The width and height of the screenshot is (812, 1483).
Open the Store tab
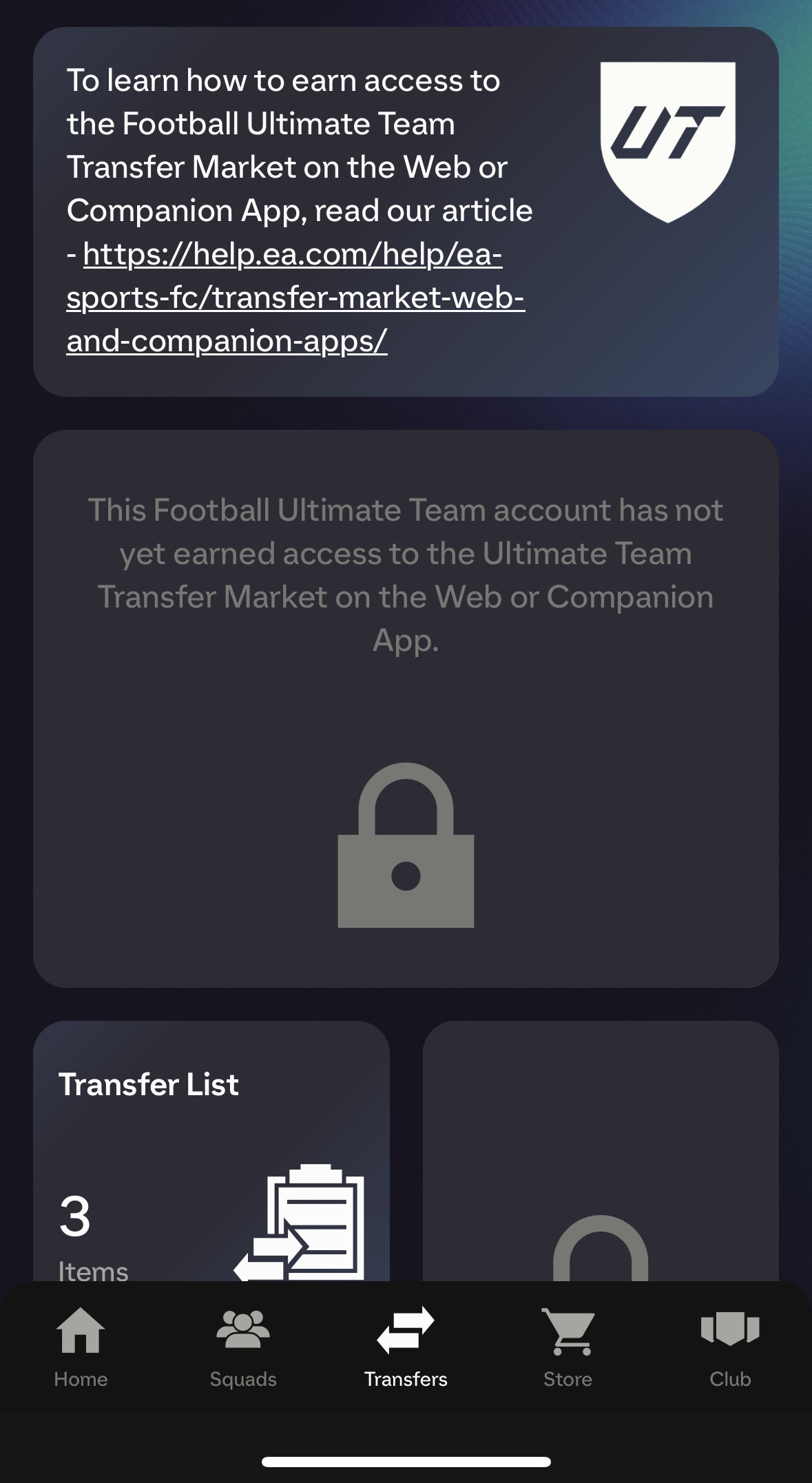pyautogui.click(x=568, y=1348)
